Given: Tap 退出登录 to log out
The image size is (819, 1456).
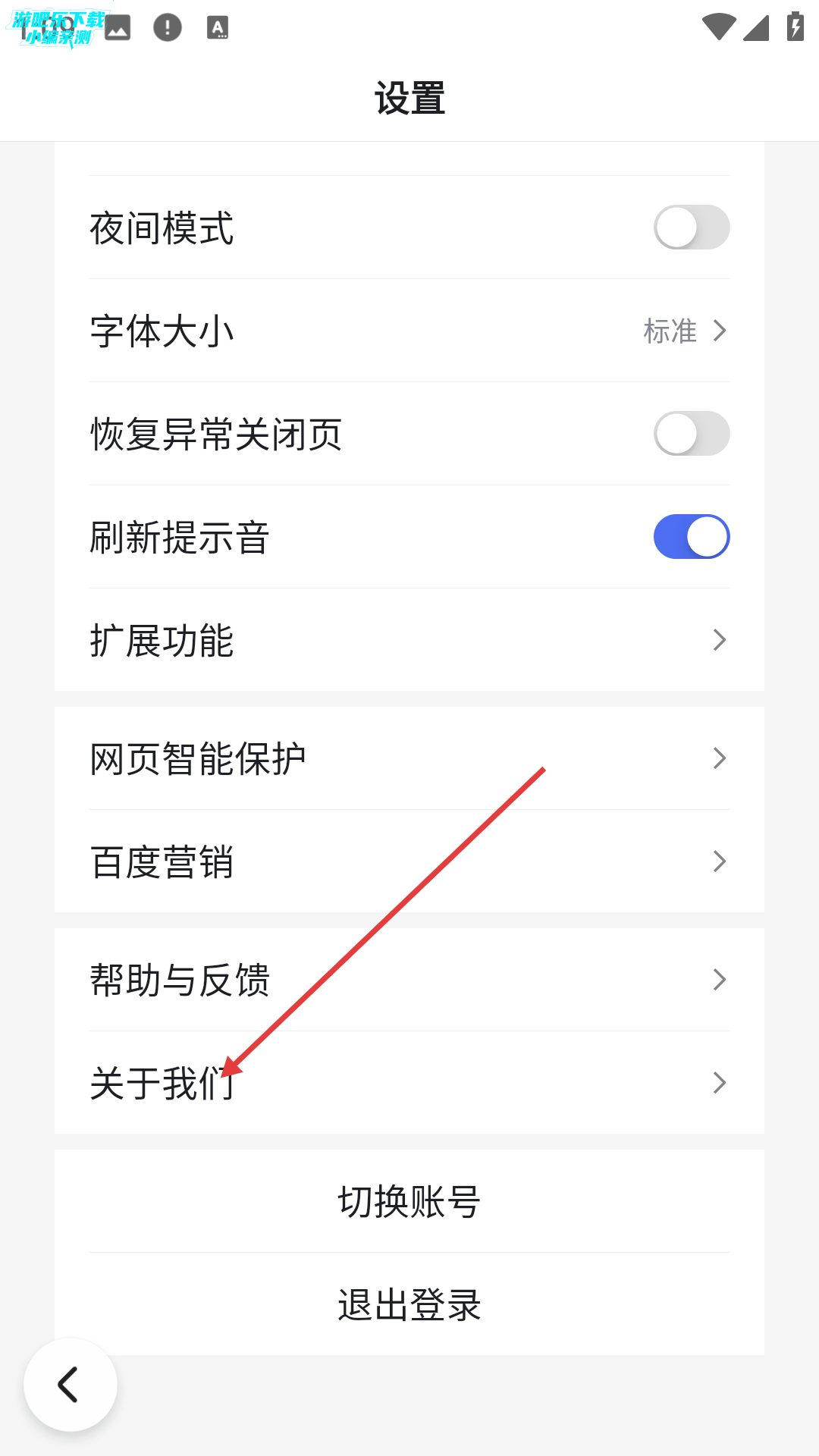Looking at the screenshot, I should 409,1304.
